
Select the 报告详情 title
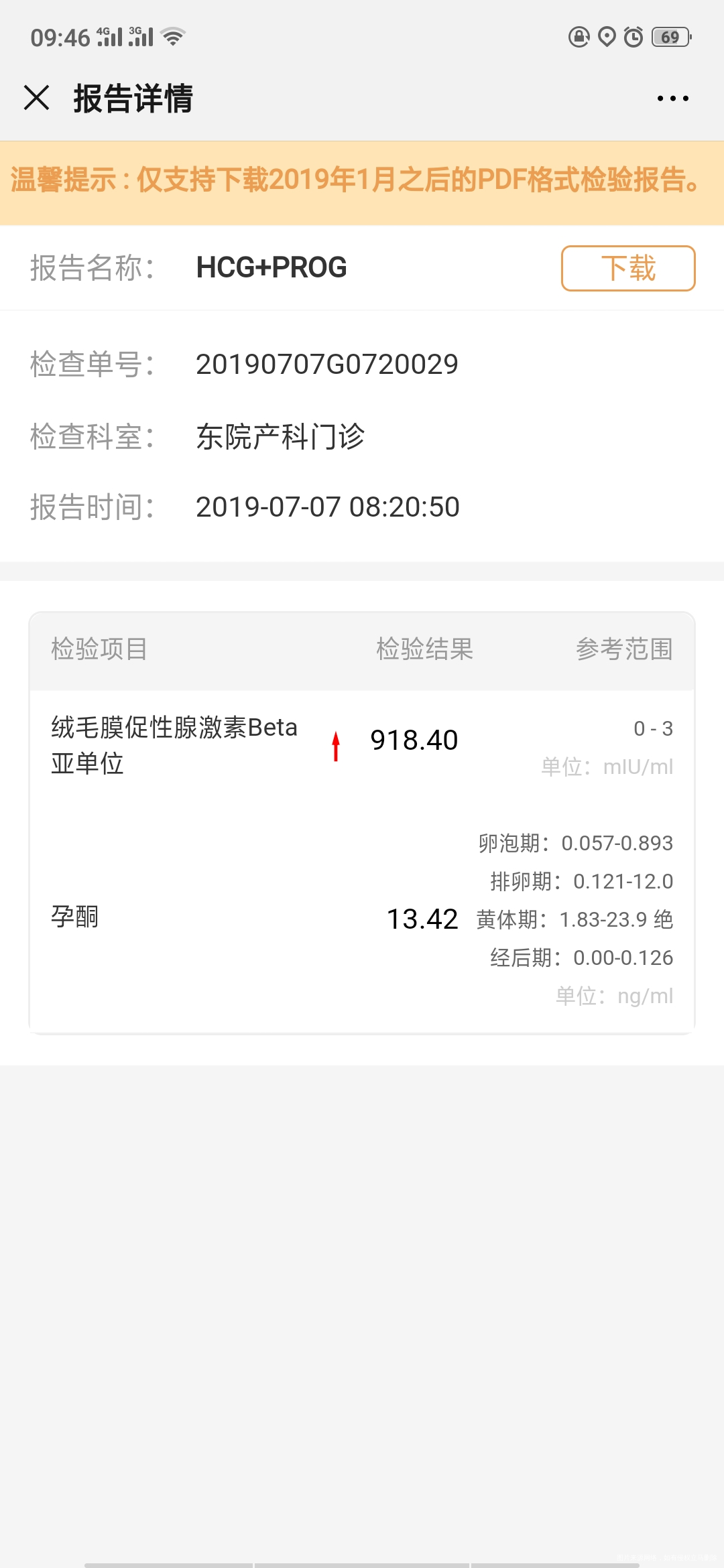(x=132, y=98)
